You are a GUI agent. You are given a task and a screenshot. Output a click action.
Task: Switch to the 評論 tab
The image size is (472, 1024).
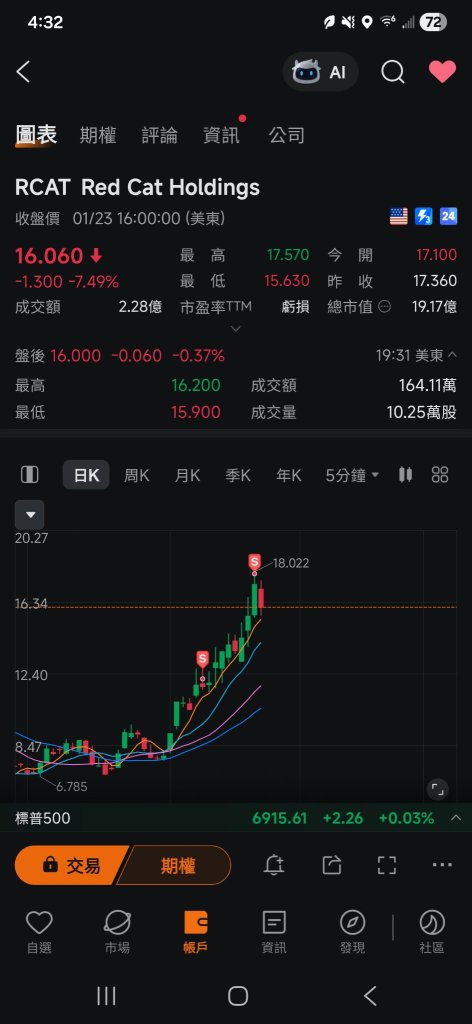coord(159,135)
